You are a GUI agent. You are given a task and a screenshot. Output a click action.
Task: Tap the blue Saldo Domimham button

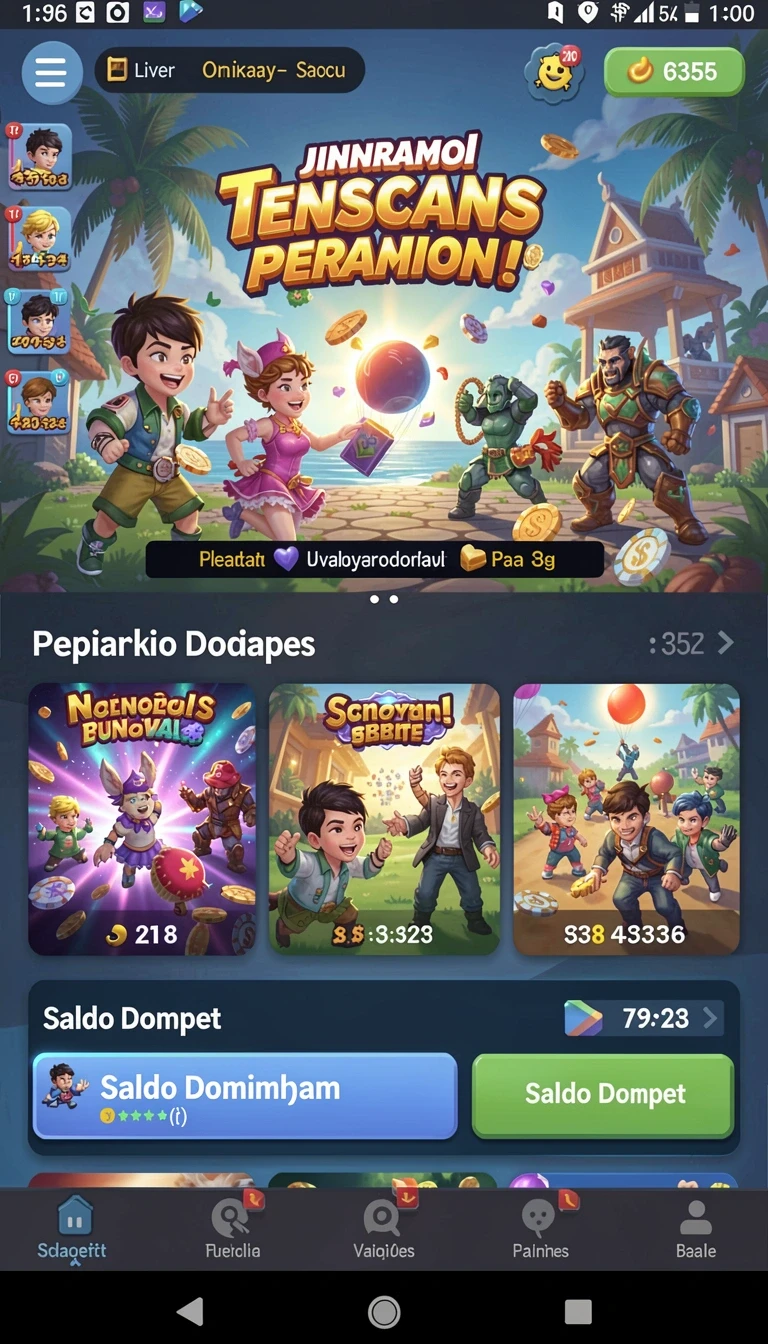pyautogui.click(x=245, y=1096)
